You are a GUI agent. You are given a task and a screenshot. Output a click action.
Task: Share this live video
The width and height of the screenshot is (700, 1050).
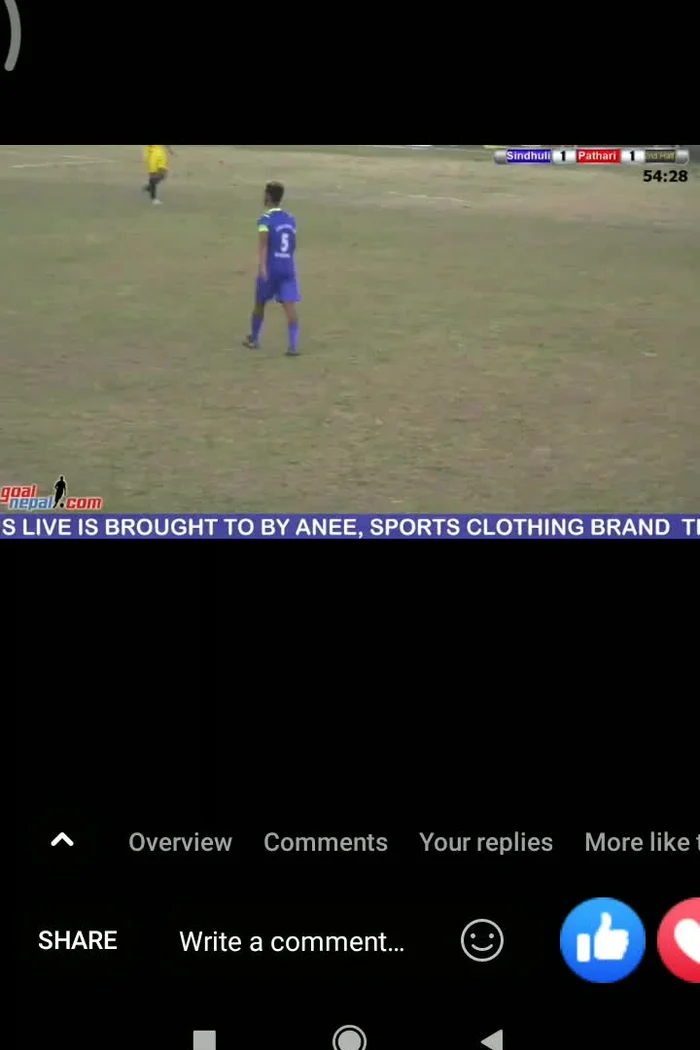(78, 940)
